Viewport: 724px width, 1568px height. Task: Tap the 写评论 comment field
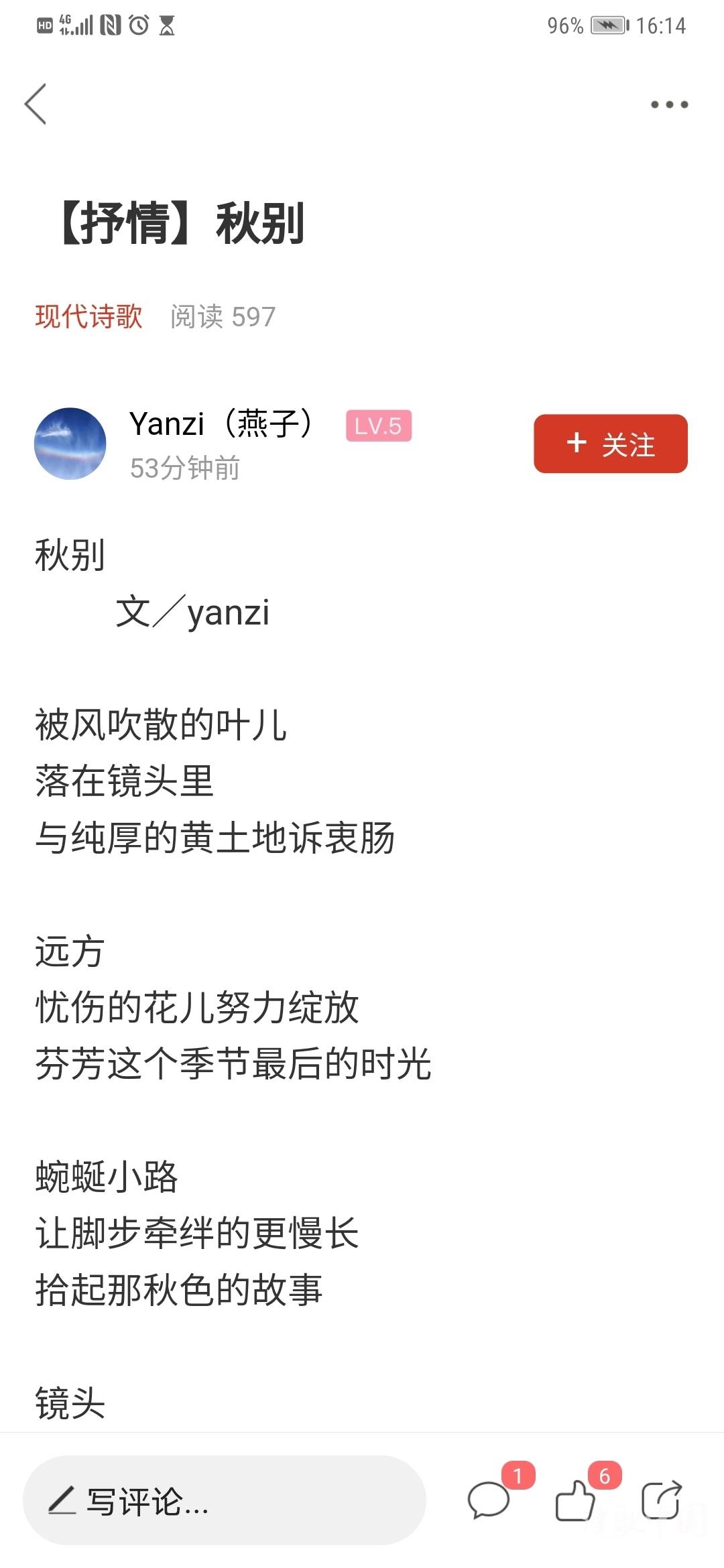tap(225, 1500)
